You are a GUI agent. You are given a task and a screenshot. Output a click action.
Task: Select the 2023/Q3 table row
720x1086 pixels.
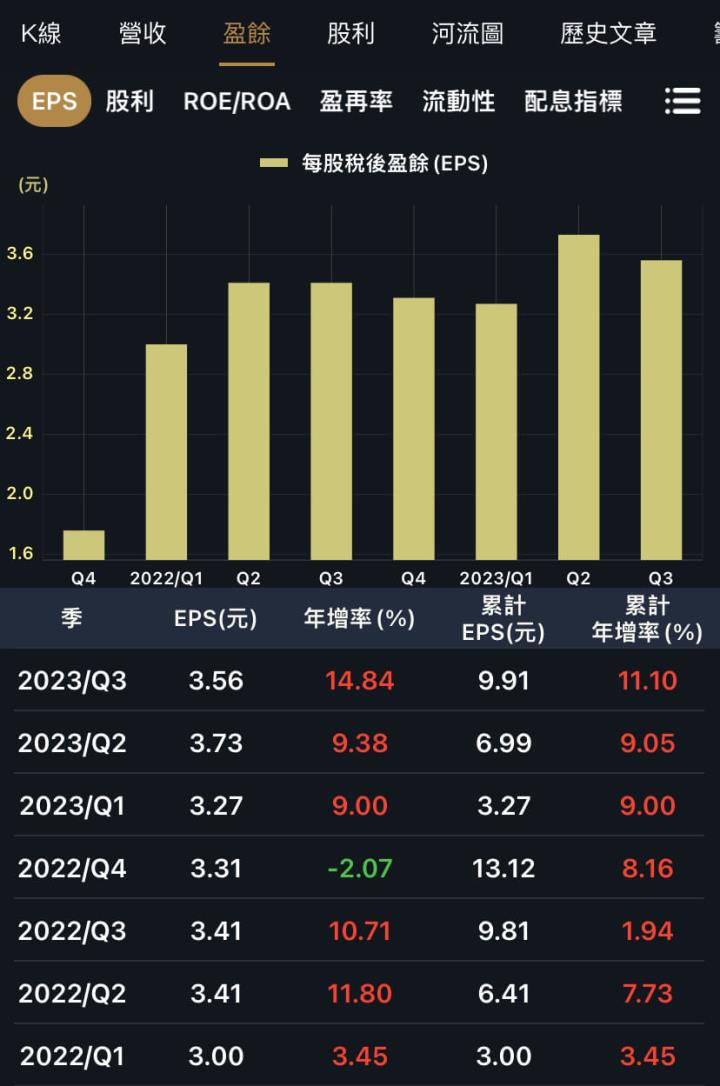click(x=360, y=680)
